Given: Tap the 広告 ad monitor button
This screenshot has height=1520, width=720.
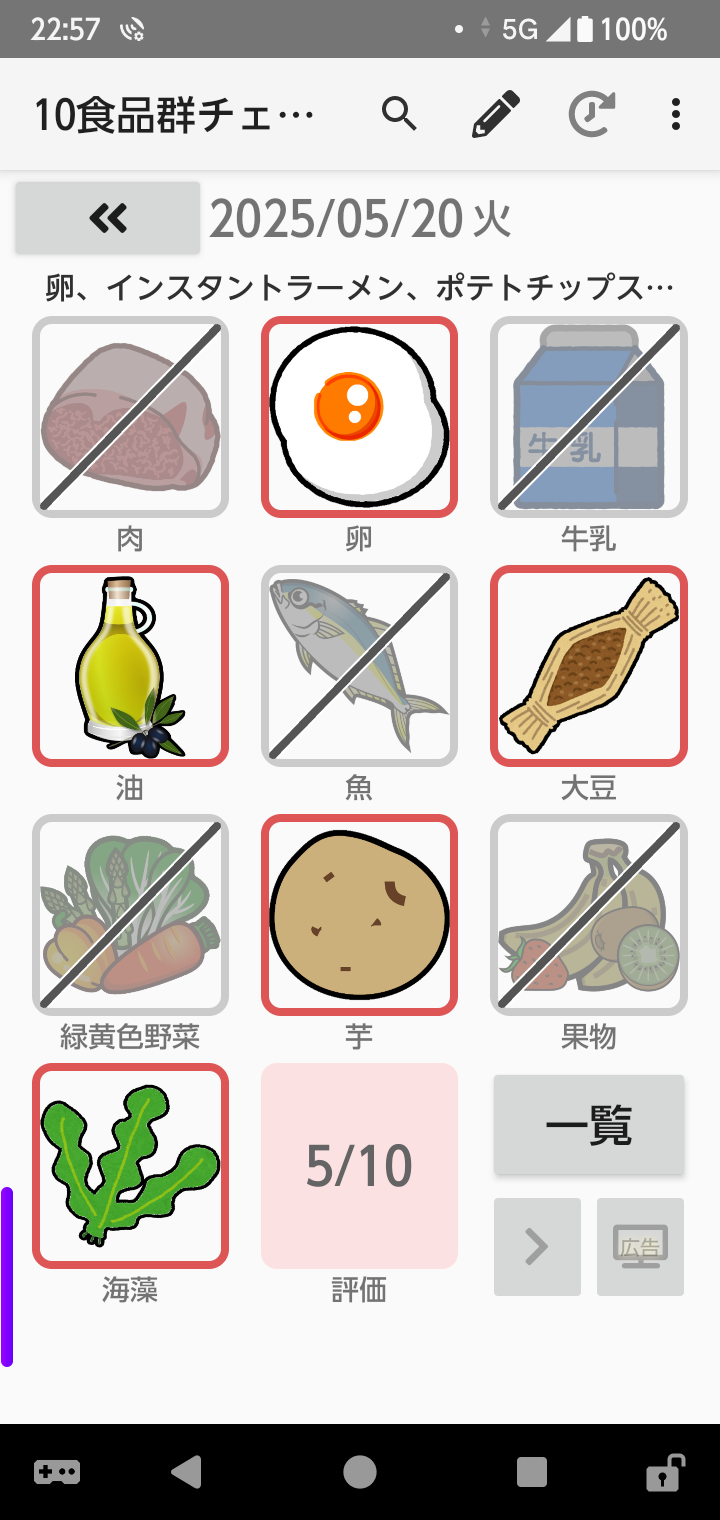Looking at the screenshot, I should click(640, 1247).
